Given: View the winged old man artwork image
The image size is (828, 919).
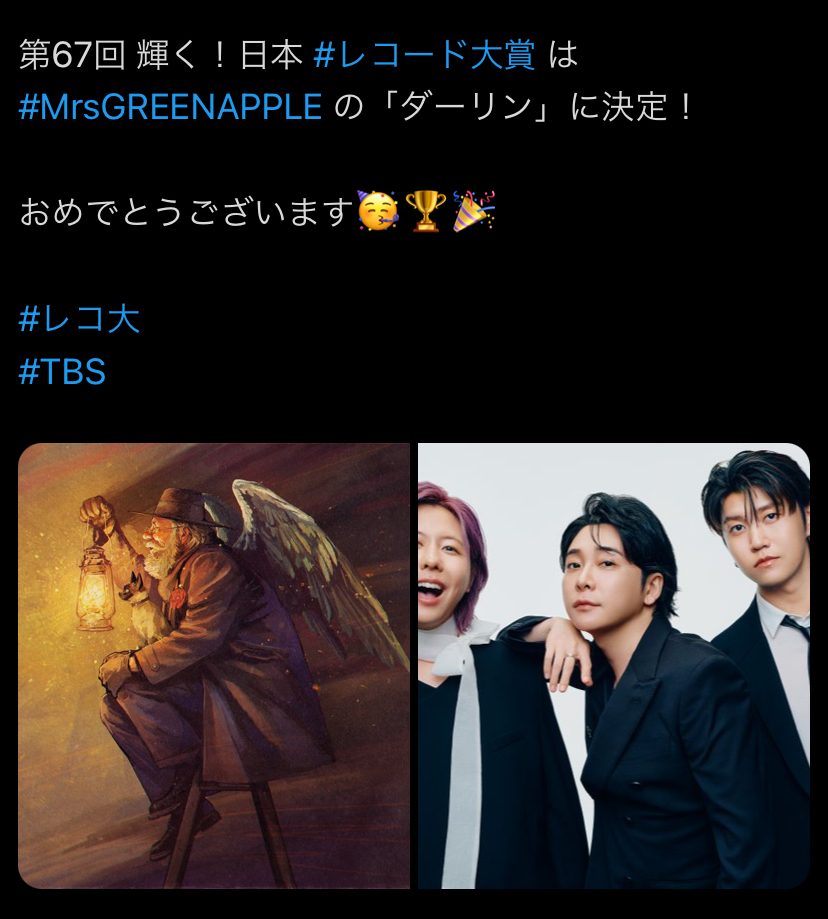Looking at the screenshot, I should (x=214, y=665).
